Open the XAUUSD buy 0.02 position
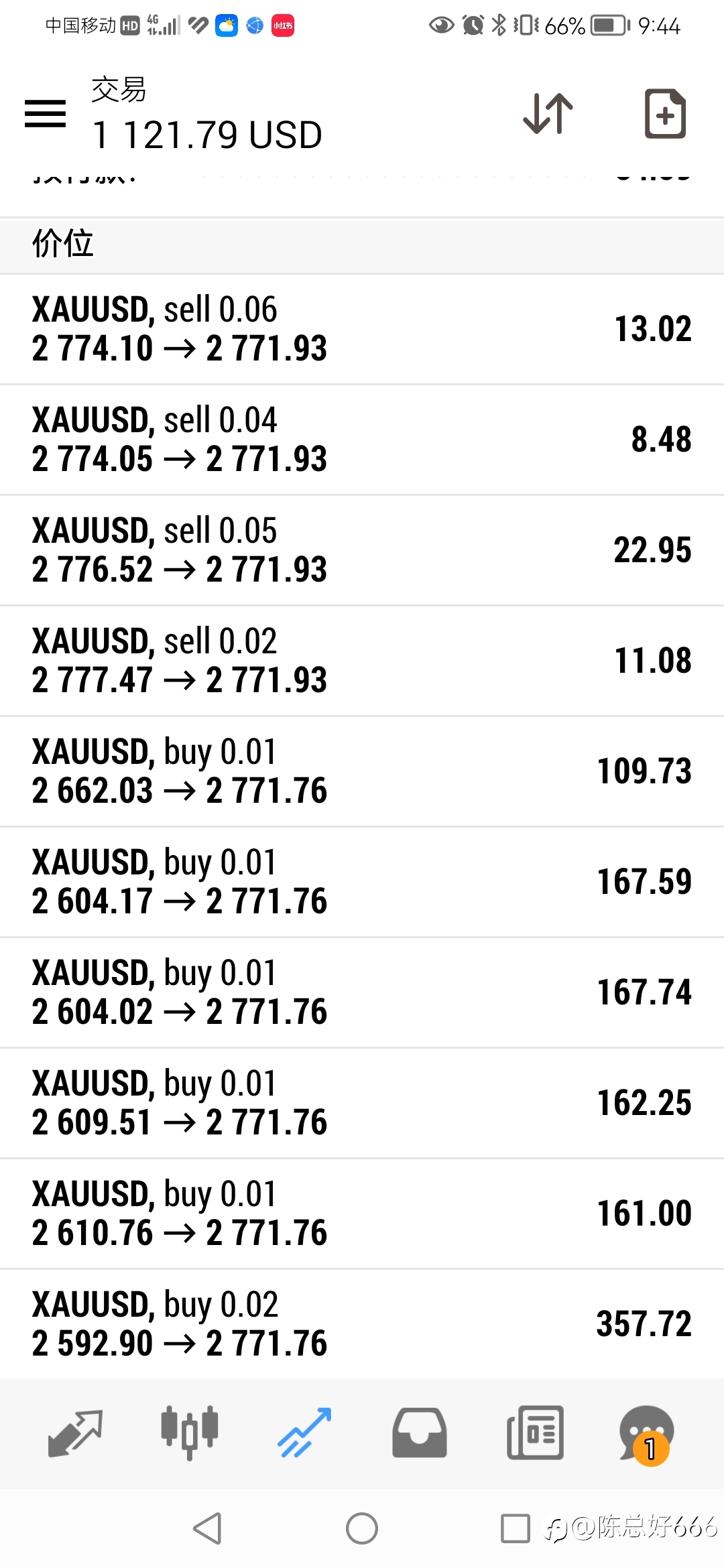The width and height of the screenshot is (724, 1568). click(x=362, y=1324)
